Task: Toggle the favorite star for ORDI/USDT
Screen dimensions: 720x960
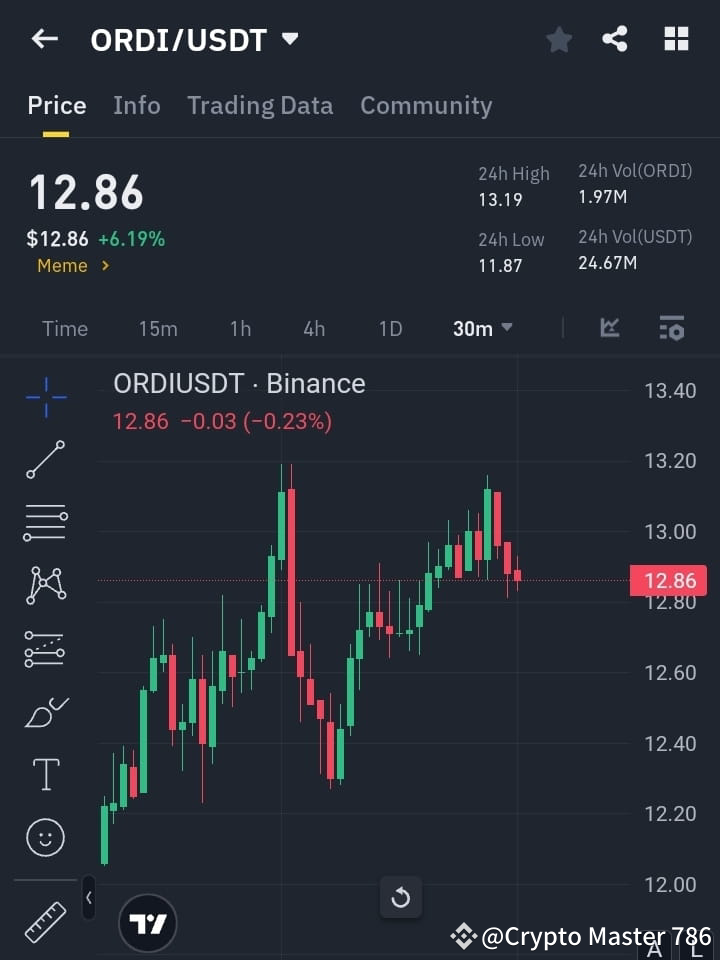Action: 558,39
